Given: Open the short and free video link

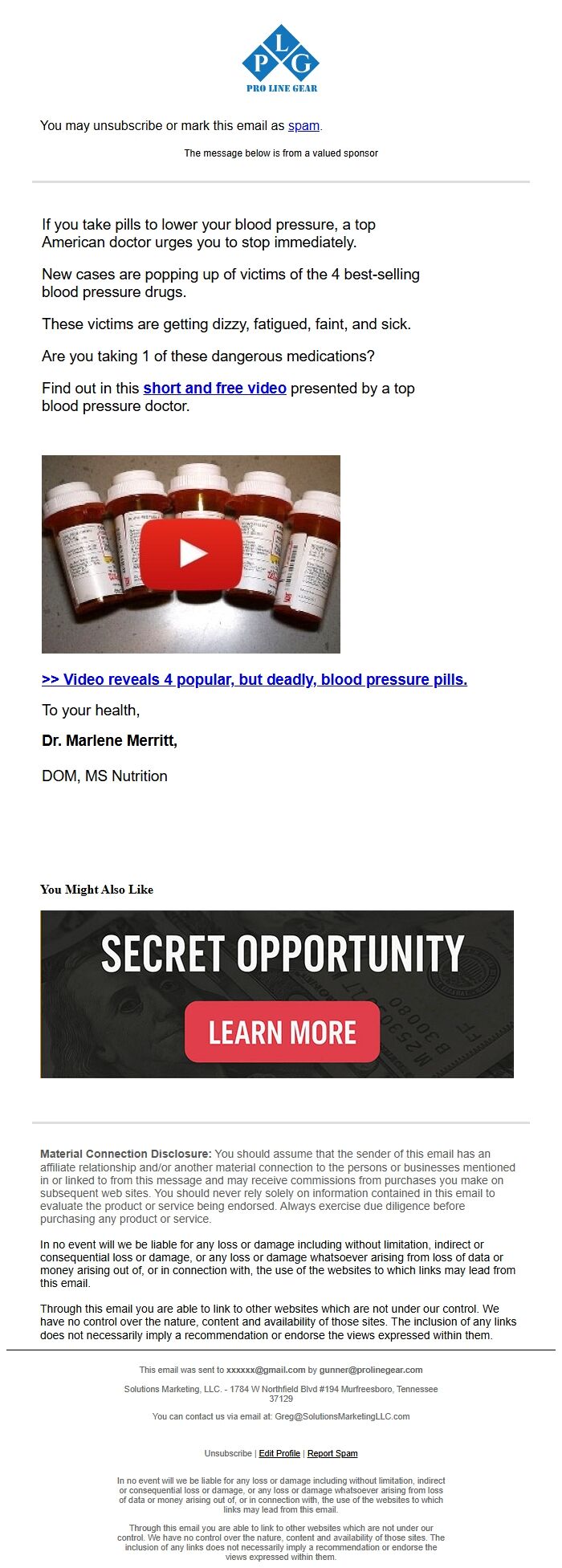Looking at the screenshot, I should pos(214,389).
